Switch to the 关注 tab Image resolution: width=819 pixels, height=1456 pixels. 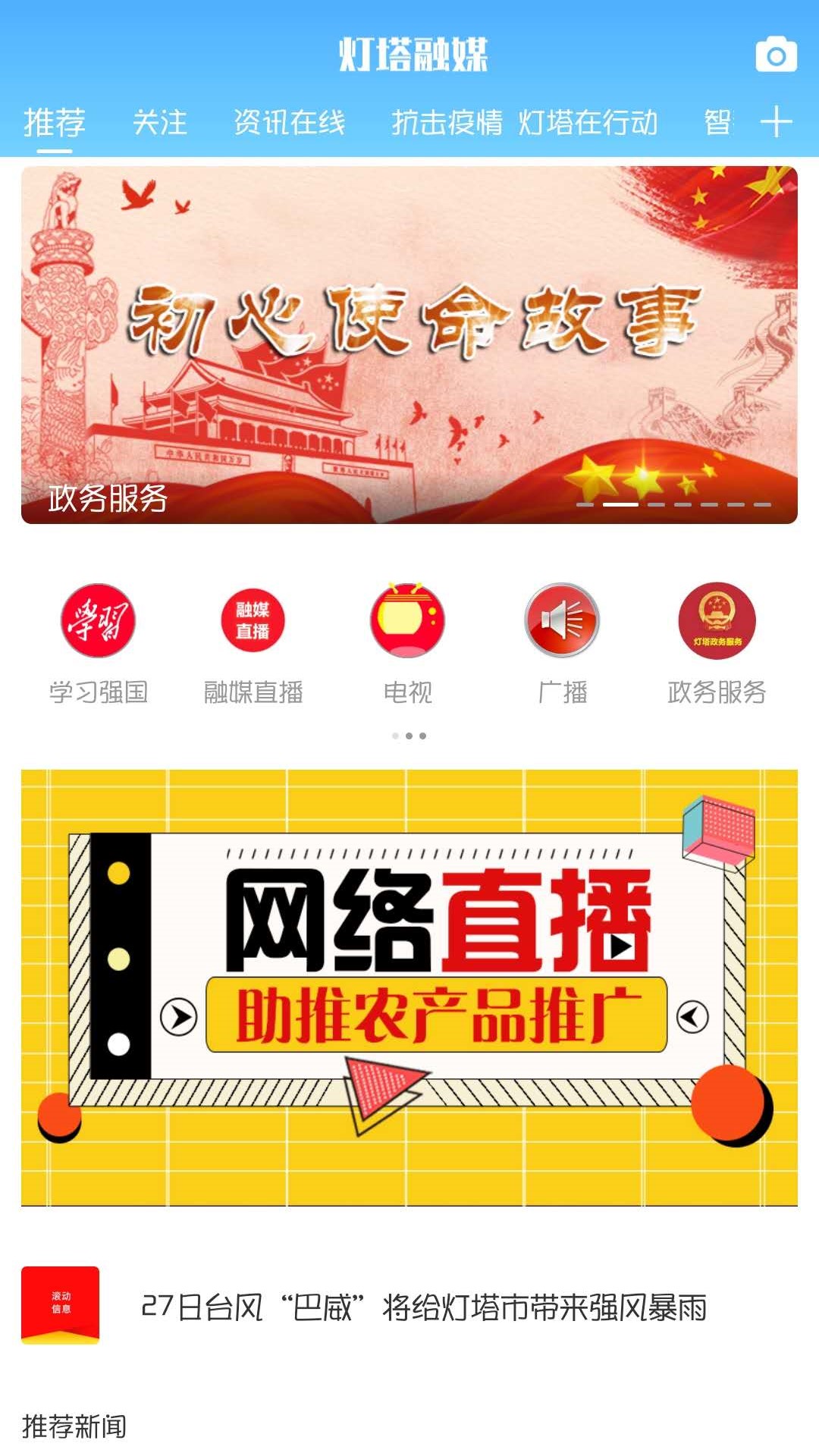pos(159,122)
